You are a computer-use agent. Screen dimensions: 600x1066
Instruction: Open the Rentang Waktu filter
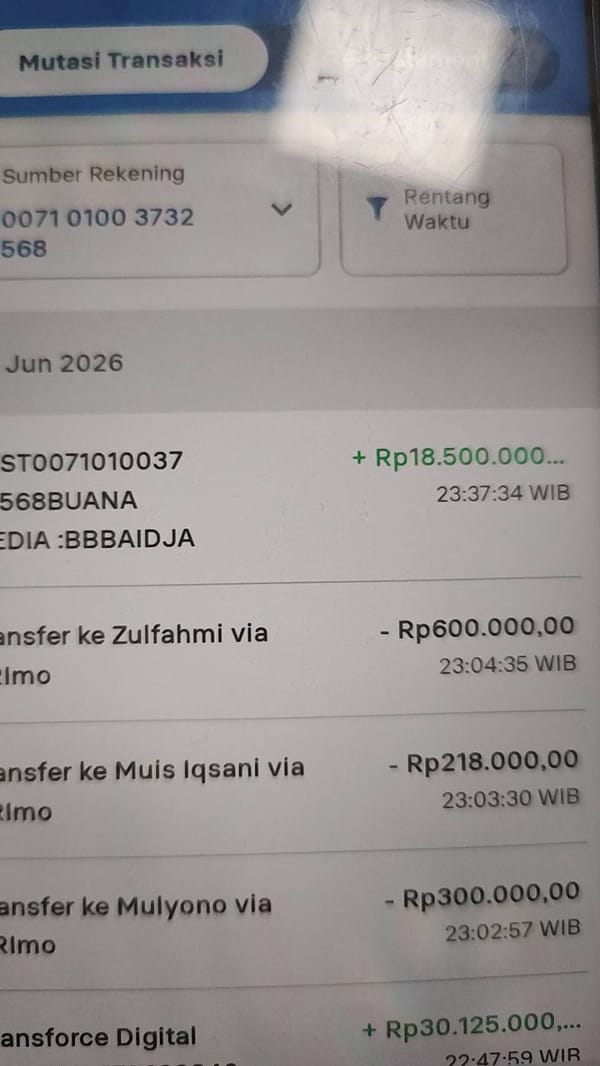(x=453, y=209)
